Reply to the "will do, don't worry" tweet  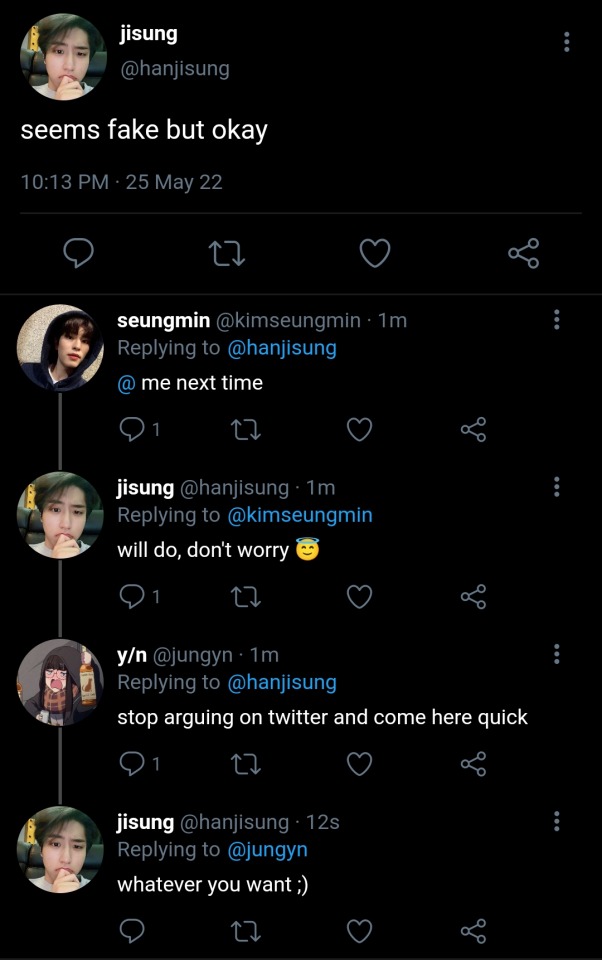pos(132,597)
